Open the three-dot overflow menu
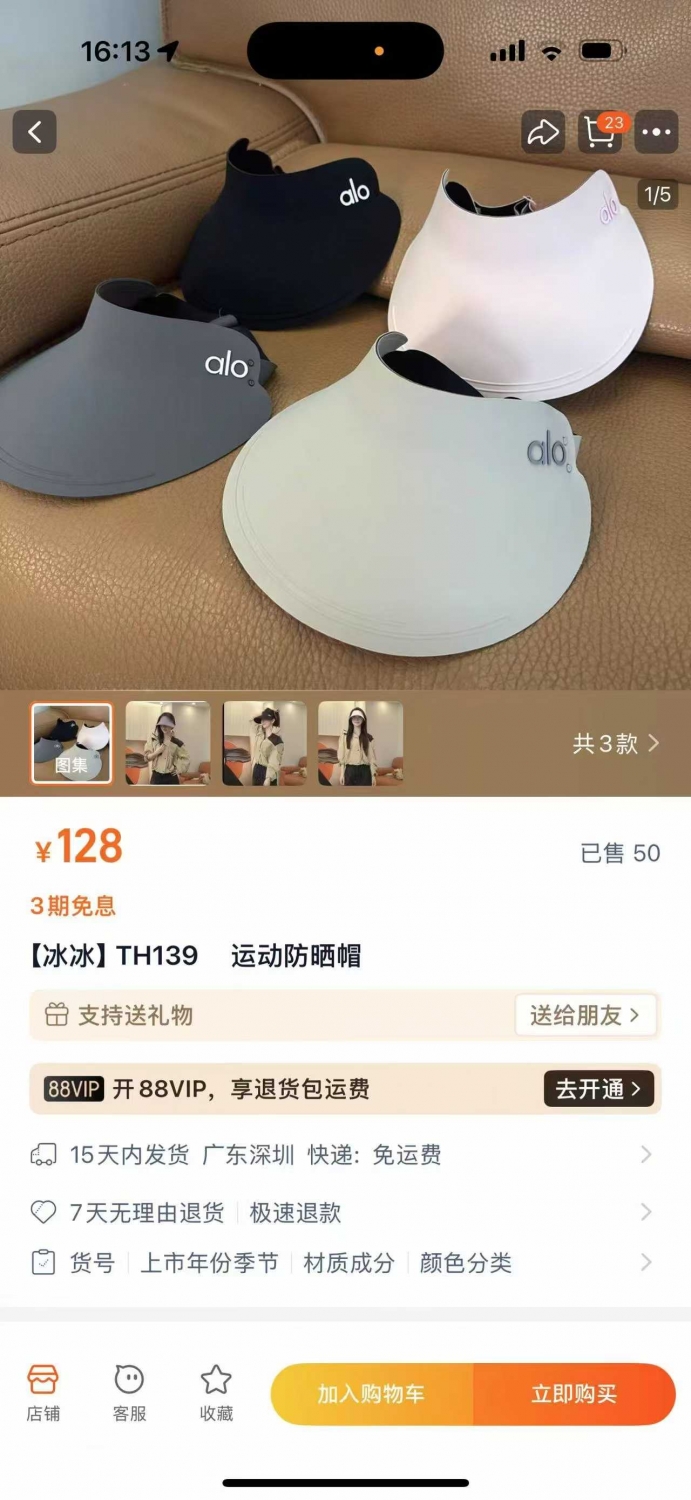 pyautogui.click(x=656, y=132)
